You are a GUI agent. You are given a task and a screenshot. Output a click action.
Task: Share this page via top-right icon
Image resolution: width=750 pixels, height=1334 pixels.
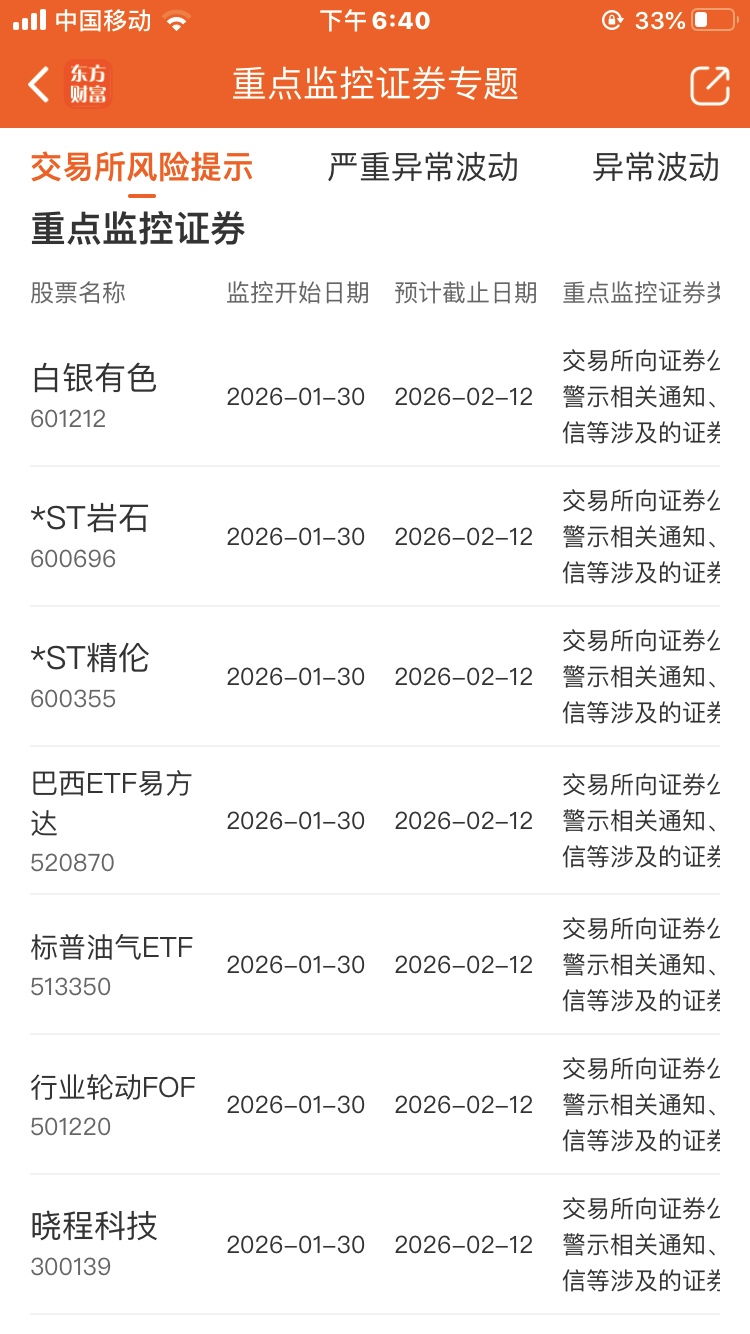pyautogui.click(x=709, y=85)
